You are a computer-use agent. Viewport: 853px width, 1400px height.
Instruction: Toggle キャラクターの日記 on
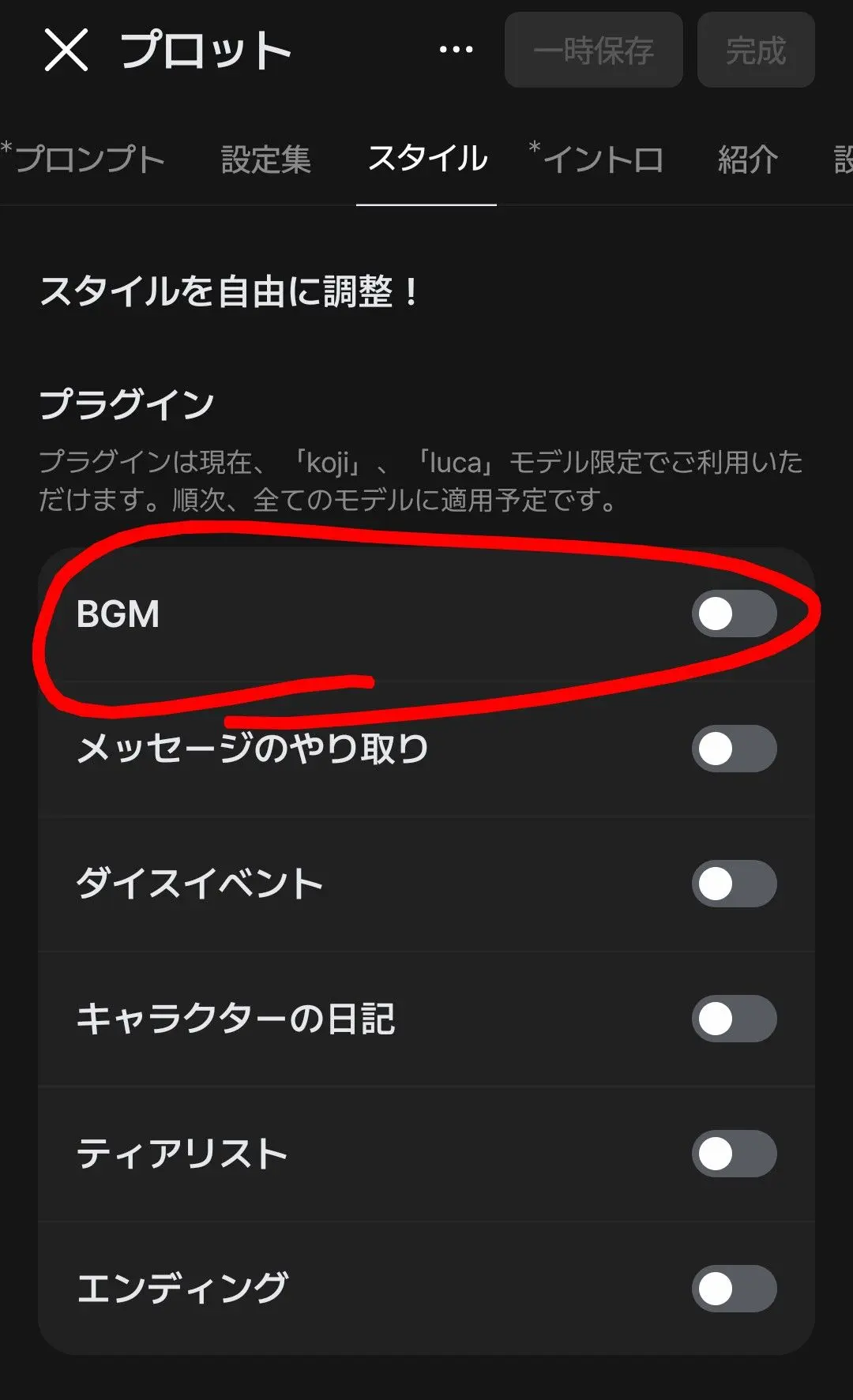[x=734, y=1019]
